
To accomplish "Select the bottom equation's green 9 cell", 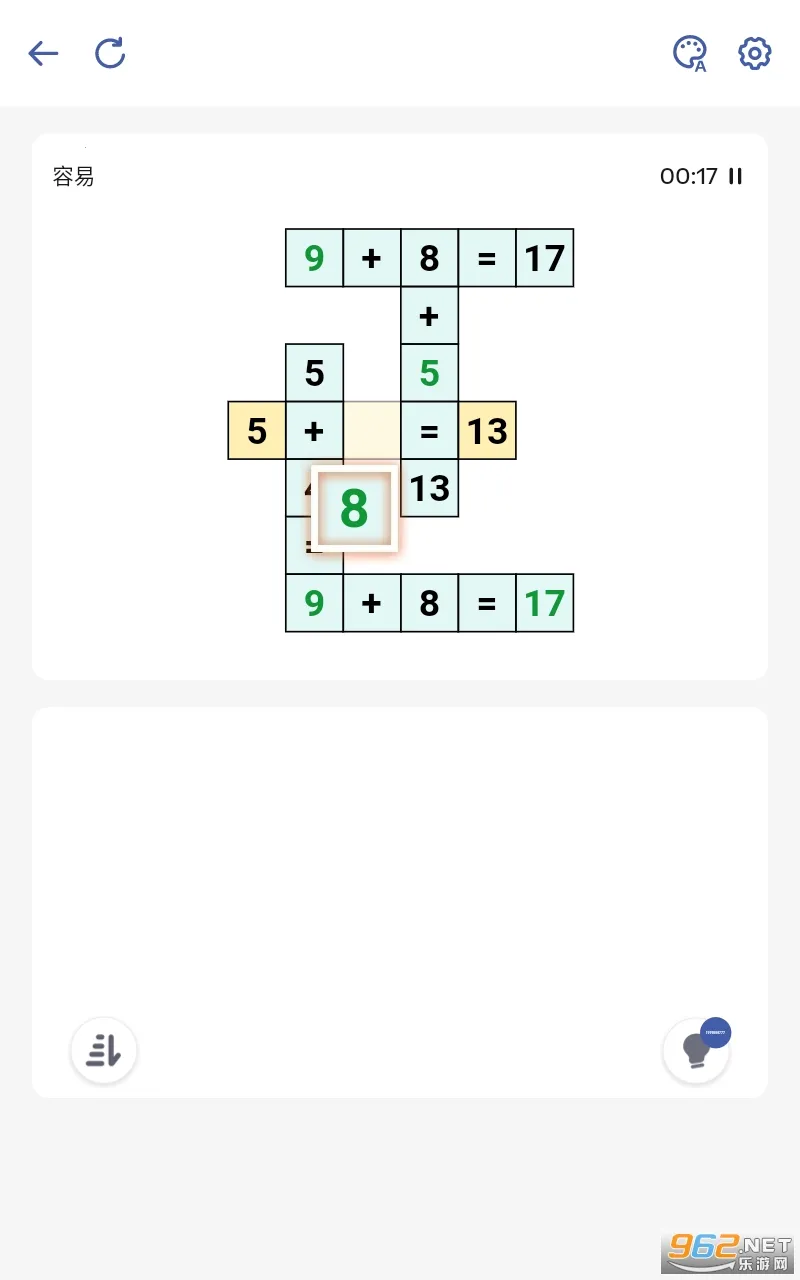I will click(313, 603).
